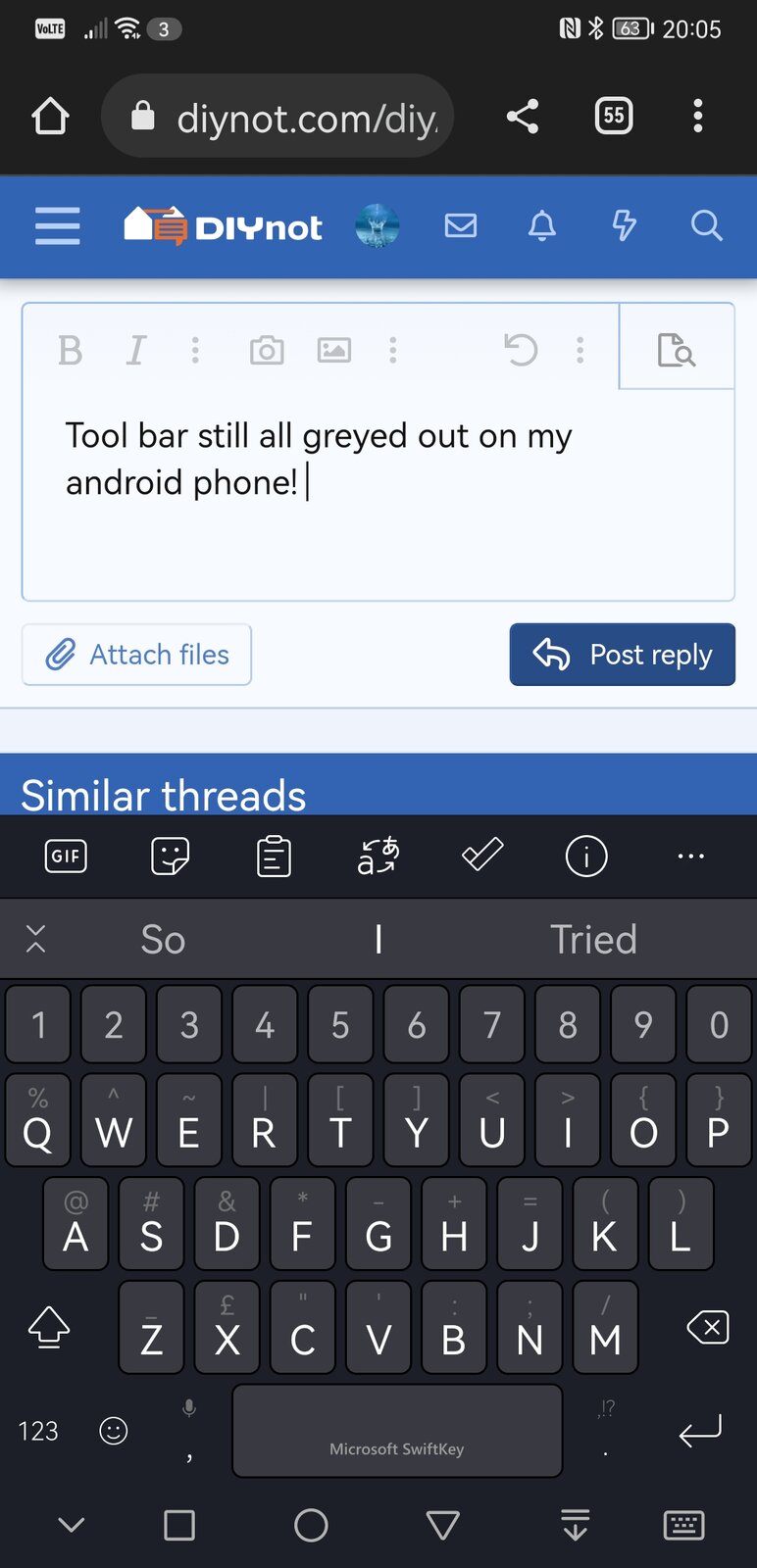
Task: Toggle italic in the editor toolbar
Action: [135, 350]
